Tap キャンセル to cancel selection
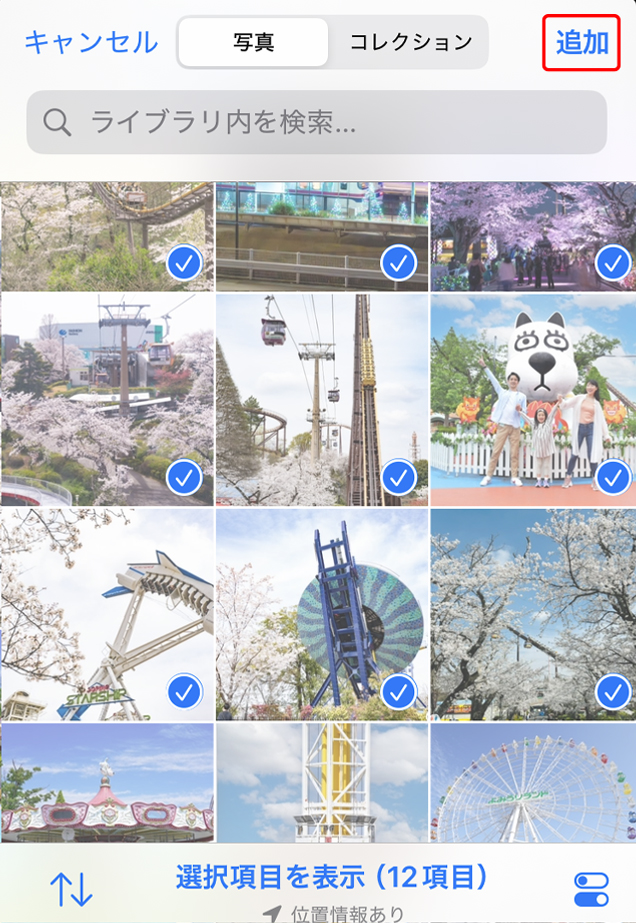This screenshot has height=923, width=636. point(91,42)
